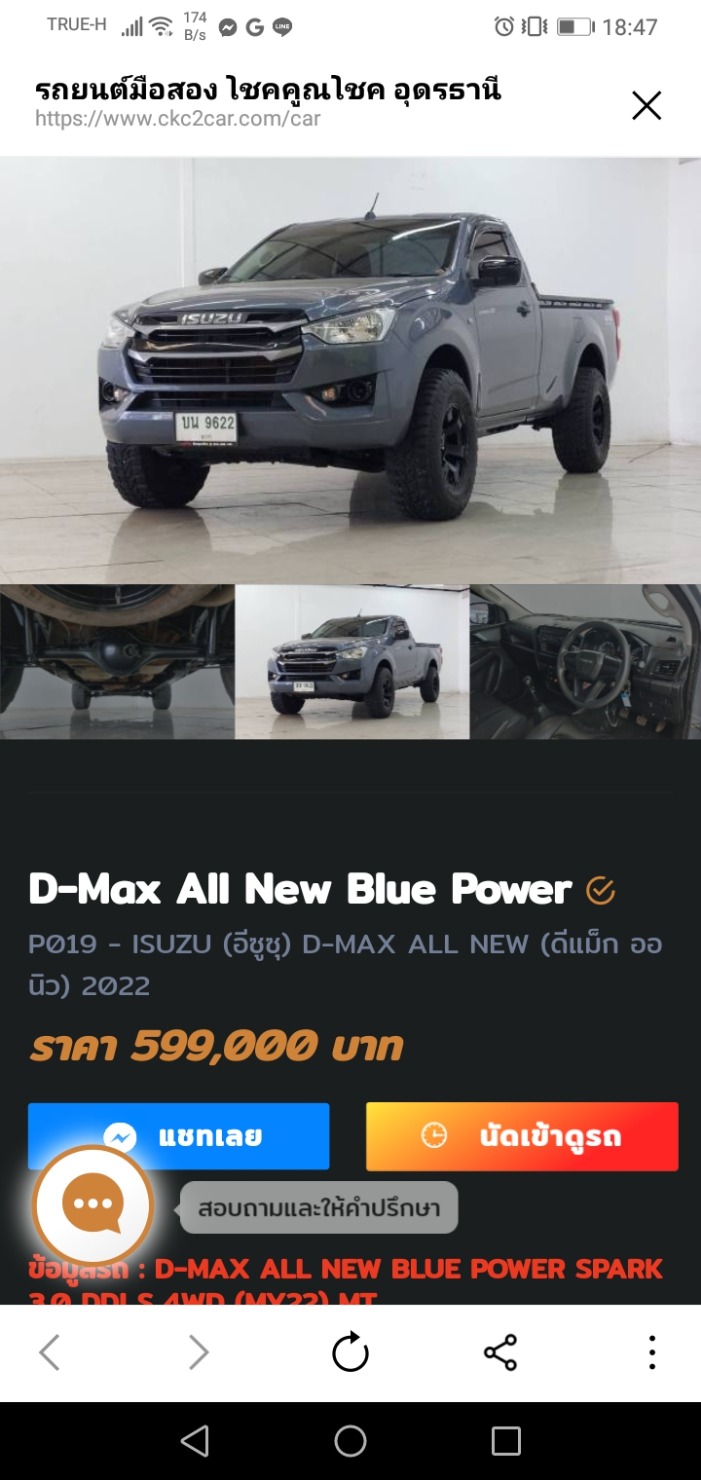Screen dimensions: 701x1480
Task: Go back in browser history
Action: [49, 1353]
